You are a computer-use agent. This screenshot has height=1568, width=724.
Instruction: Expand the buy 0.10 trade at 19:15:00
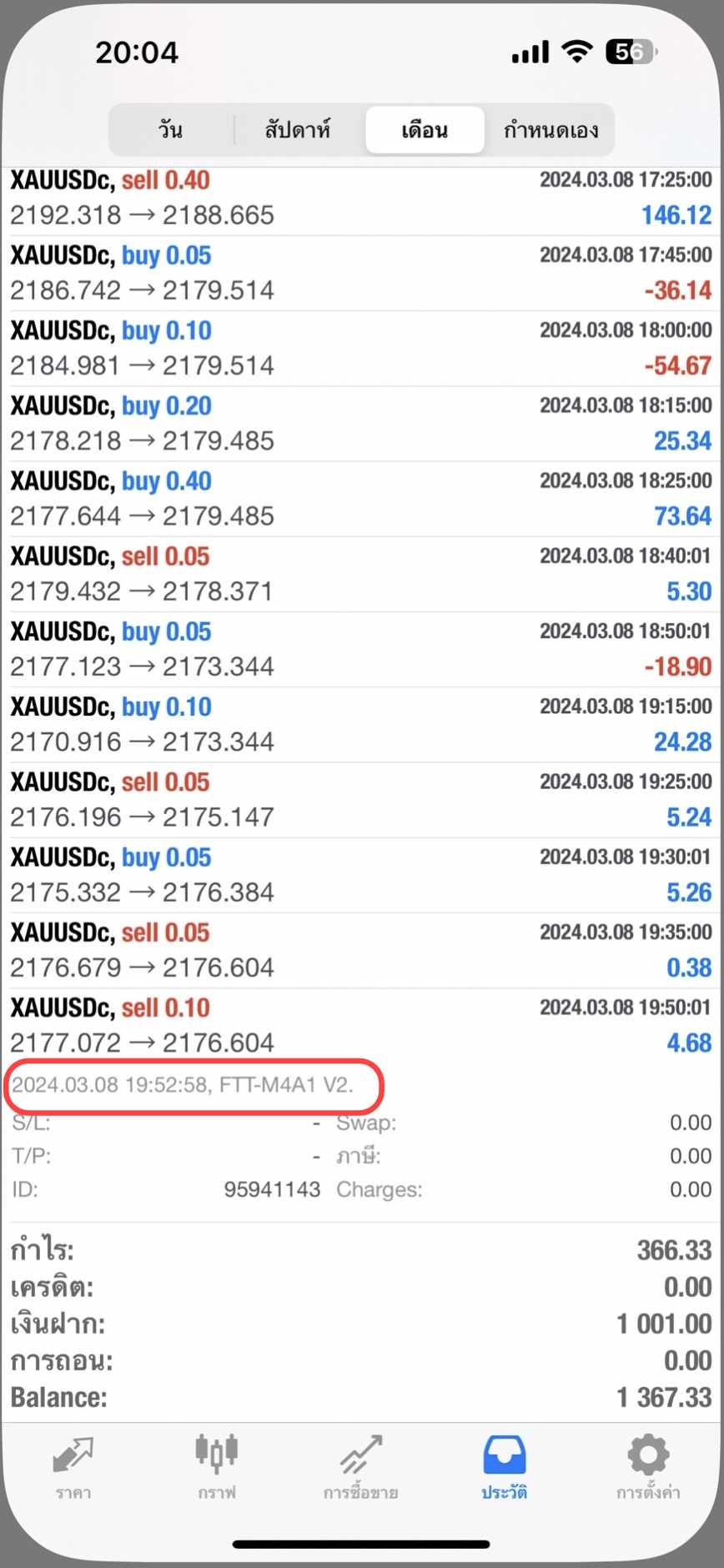coord(362,725)
